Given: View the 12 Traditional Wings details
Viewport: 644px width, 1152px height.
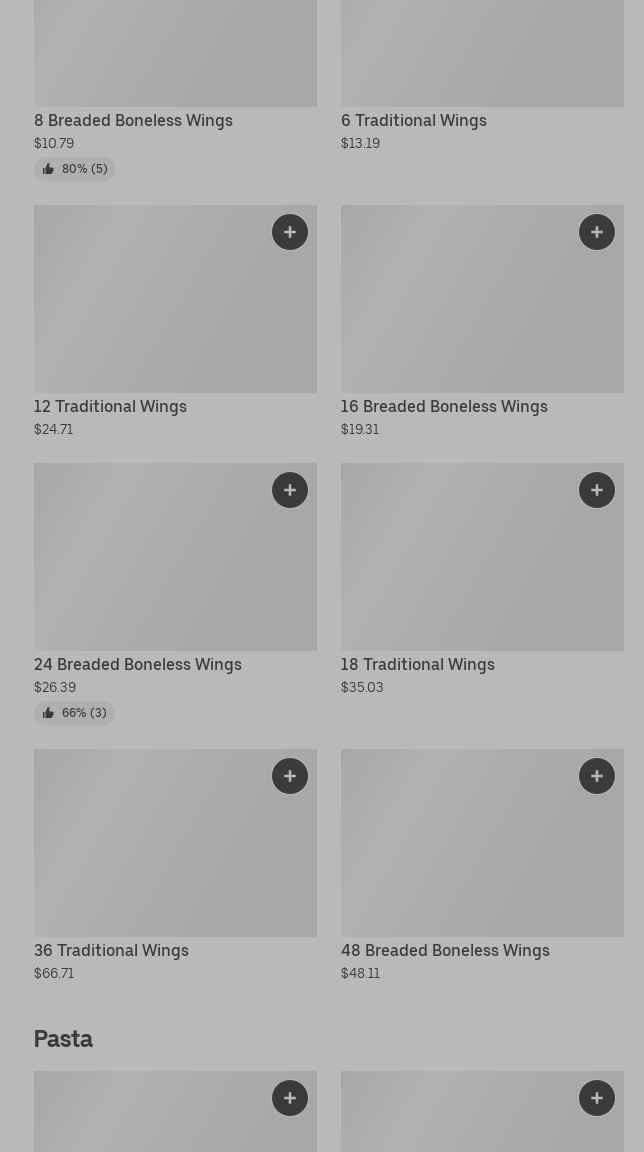Looking at the screenshot, I should [110, 406].
